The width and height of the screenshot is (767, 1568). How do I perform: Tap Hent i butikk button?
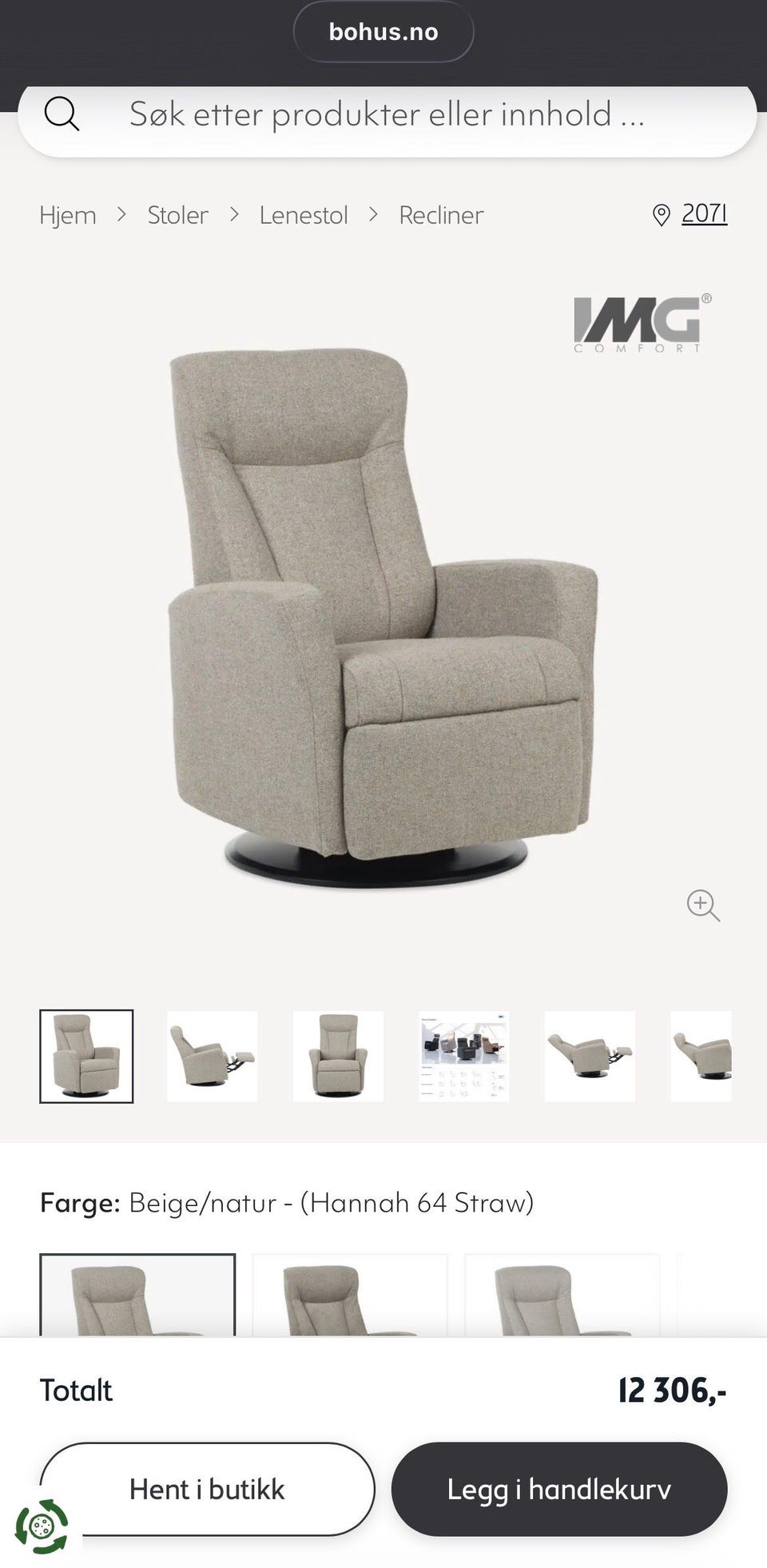207,1489
